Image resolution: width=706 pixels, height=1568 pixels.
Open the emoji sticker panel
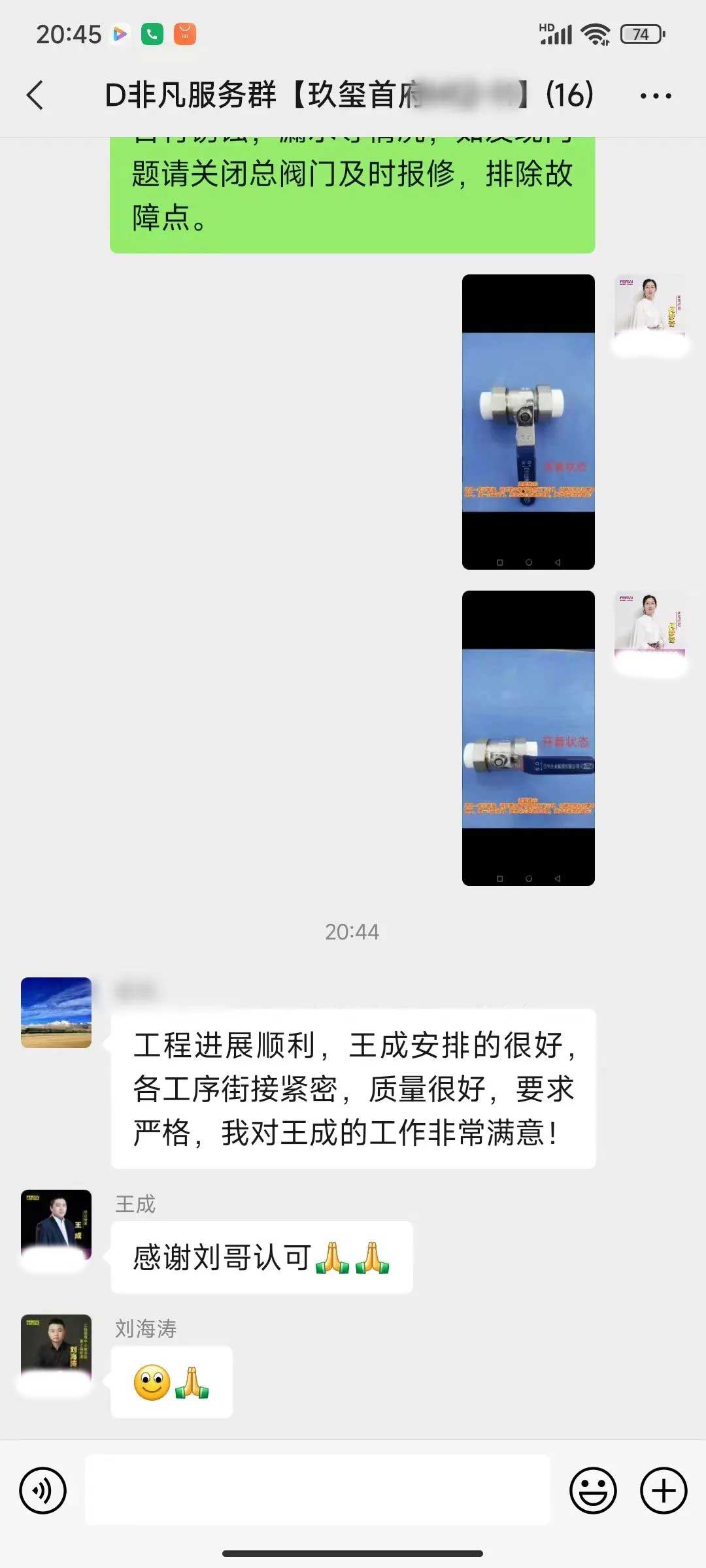click(x=593, y=1491)
